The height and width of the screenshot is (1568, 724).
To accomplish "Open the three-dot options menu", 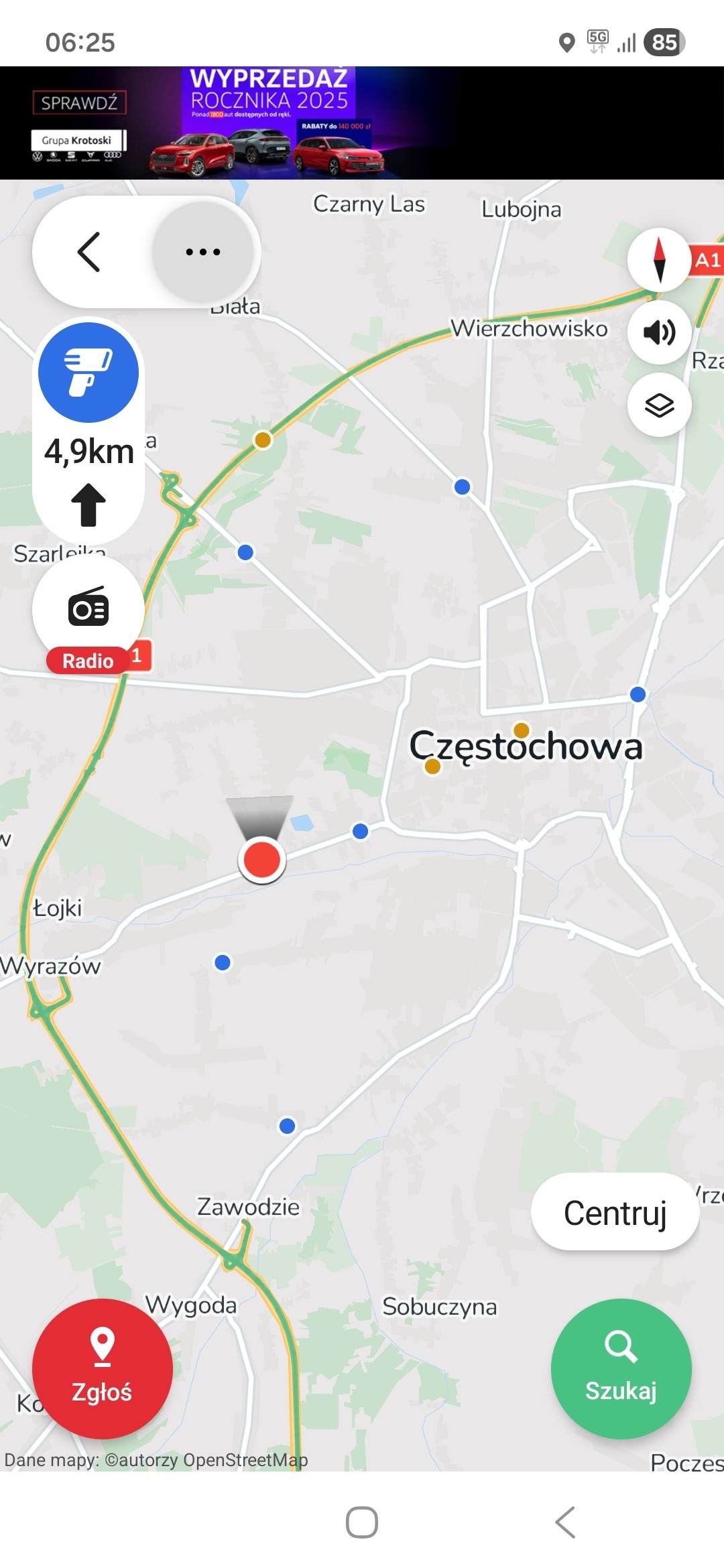I will pos(203,252).
